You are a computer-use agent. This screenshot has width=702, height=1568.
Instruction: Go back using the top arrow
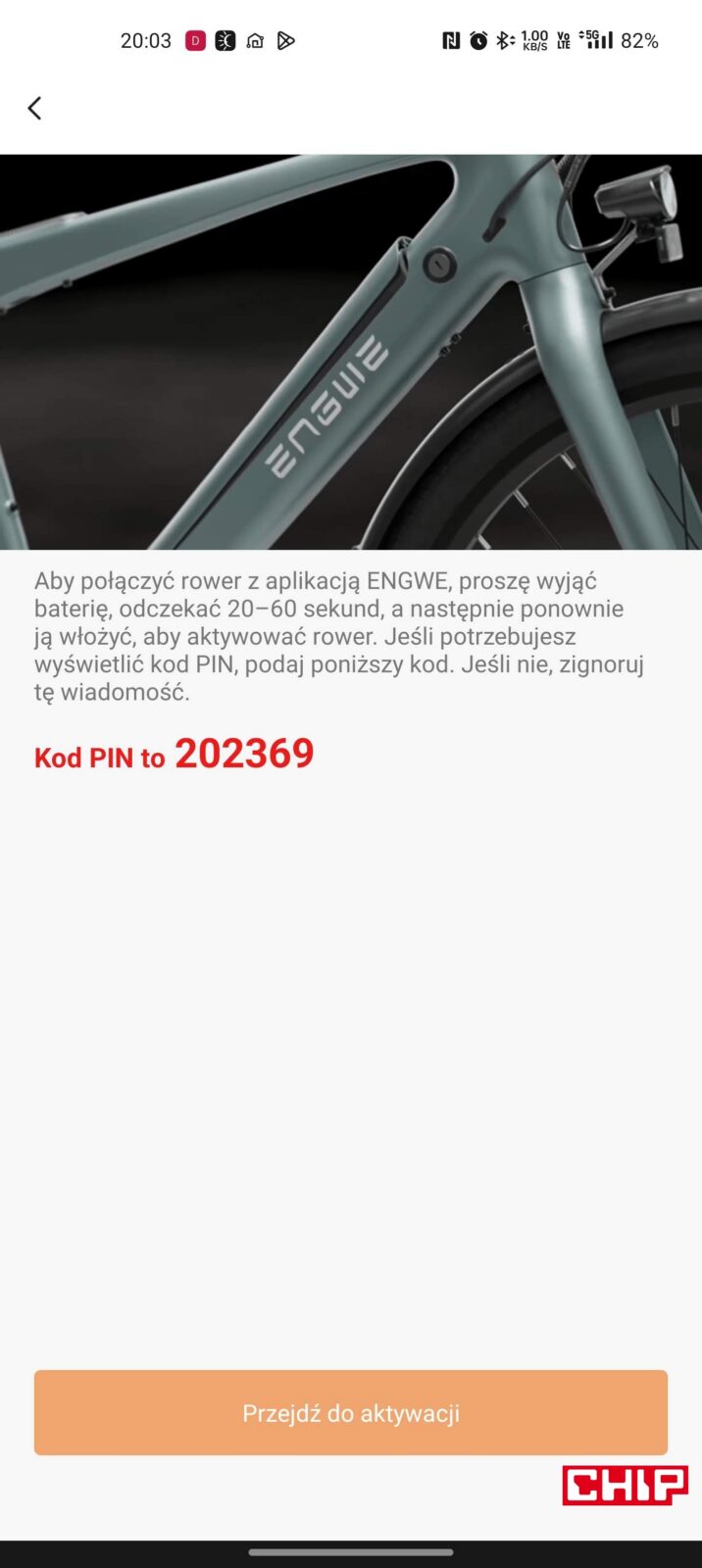[x=35, y=108]
